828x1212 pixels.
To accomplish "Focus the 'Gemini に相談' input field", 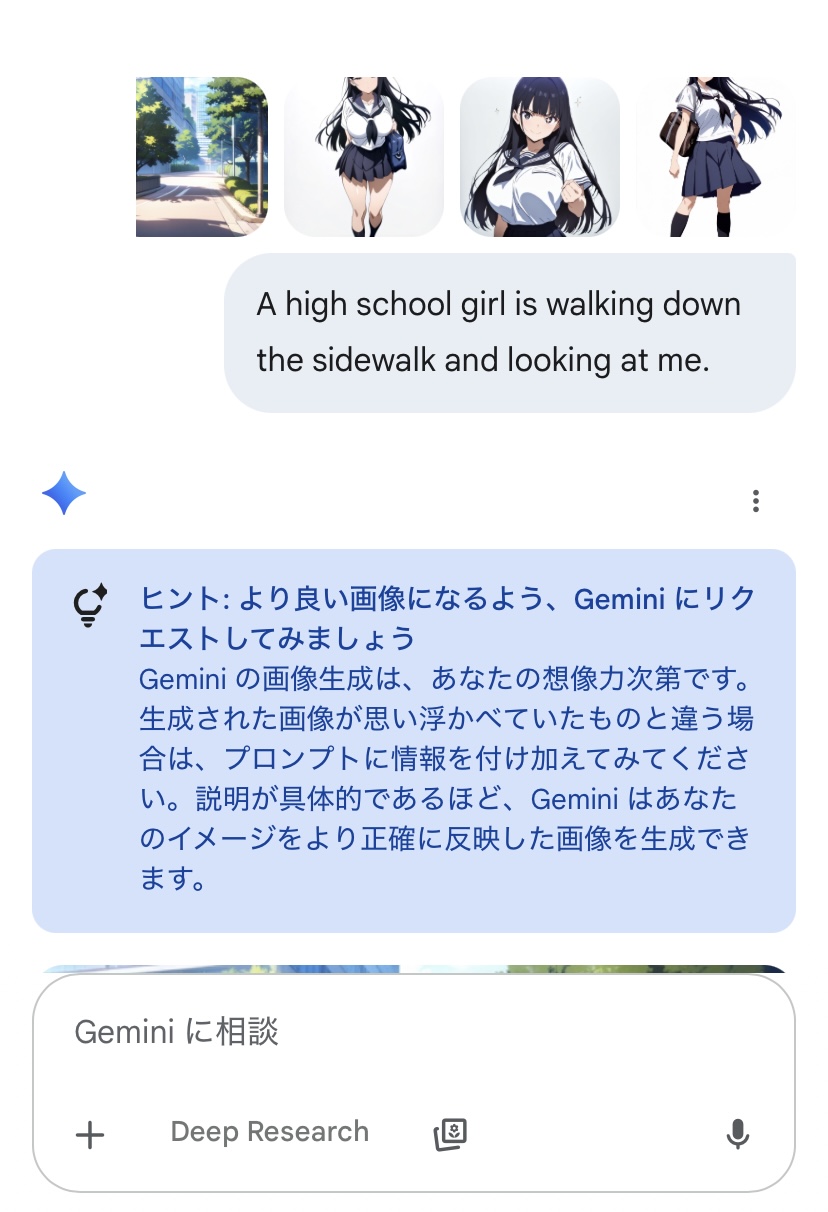I will point(400,1031).
